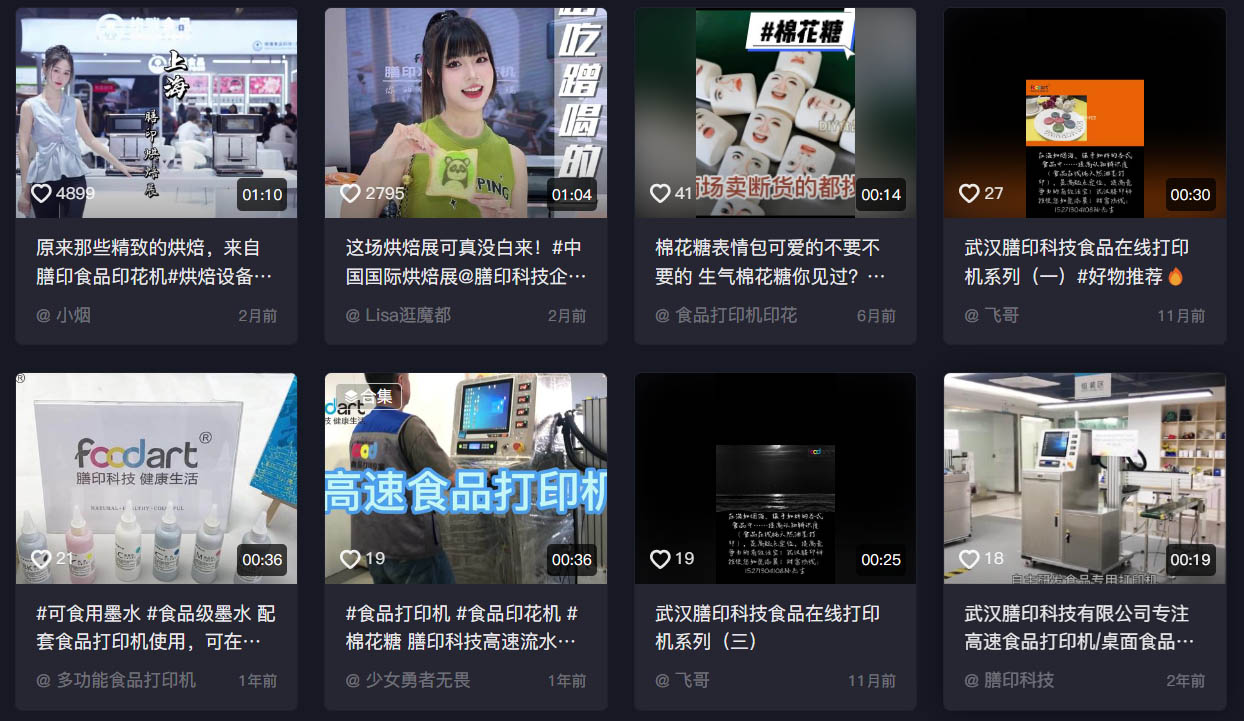The image size is (1244, 721).
Task: Open the 高速食品打印机 collection video
Action: coord(465,478)
